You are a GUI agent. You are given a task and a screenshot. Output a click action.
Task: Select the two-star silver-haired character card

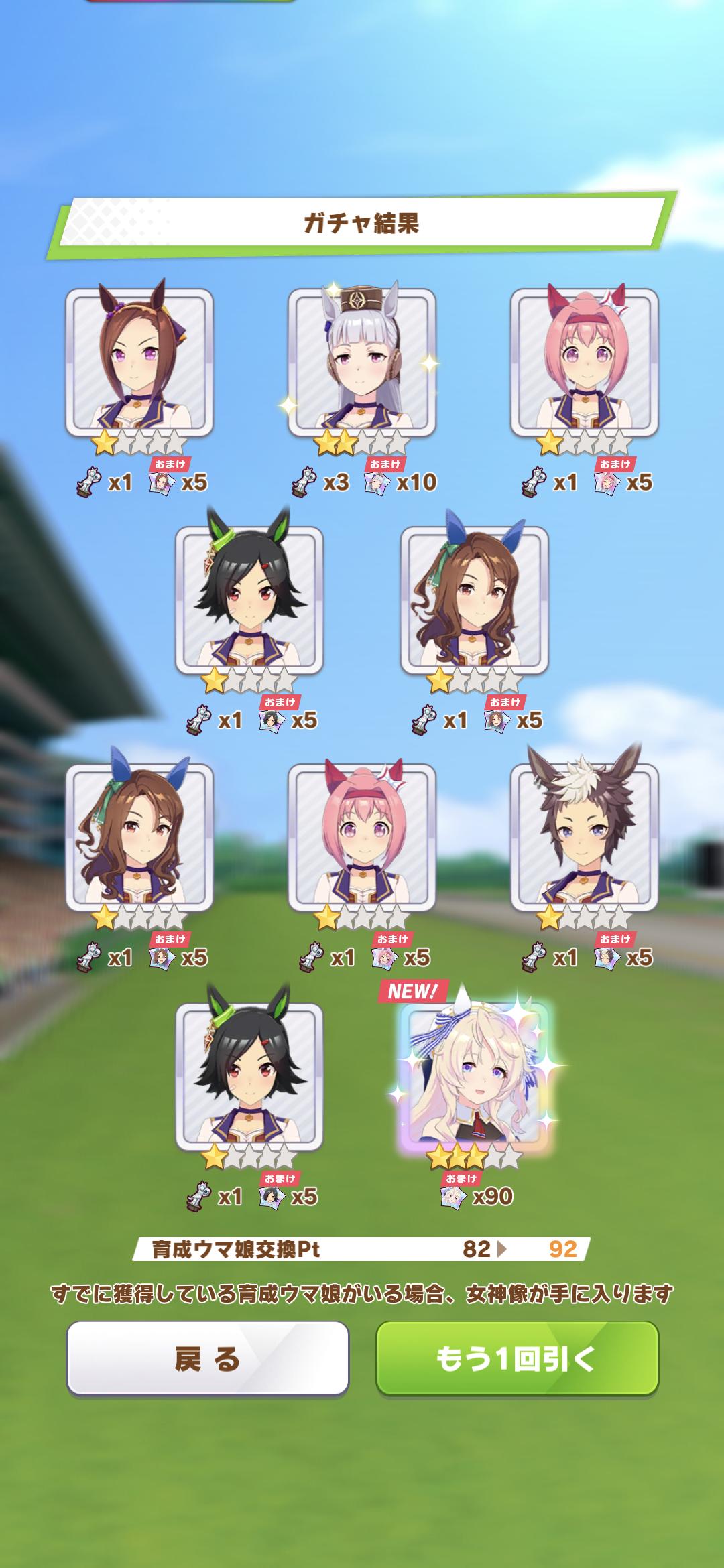(362, 362)
